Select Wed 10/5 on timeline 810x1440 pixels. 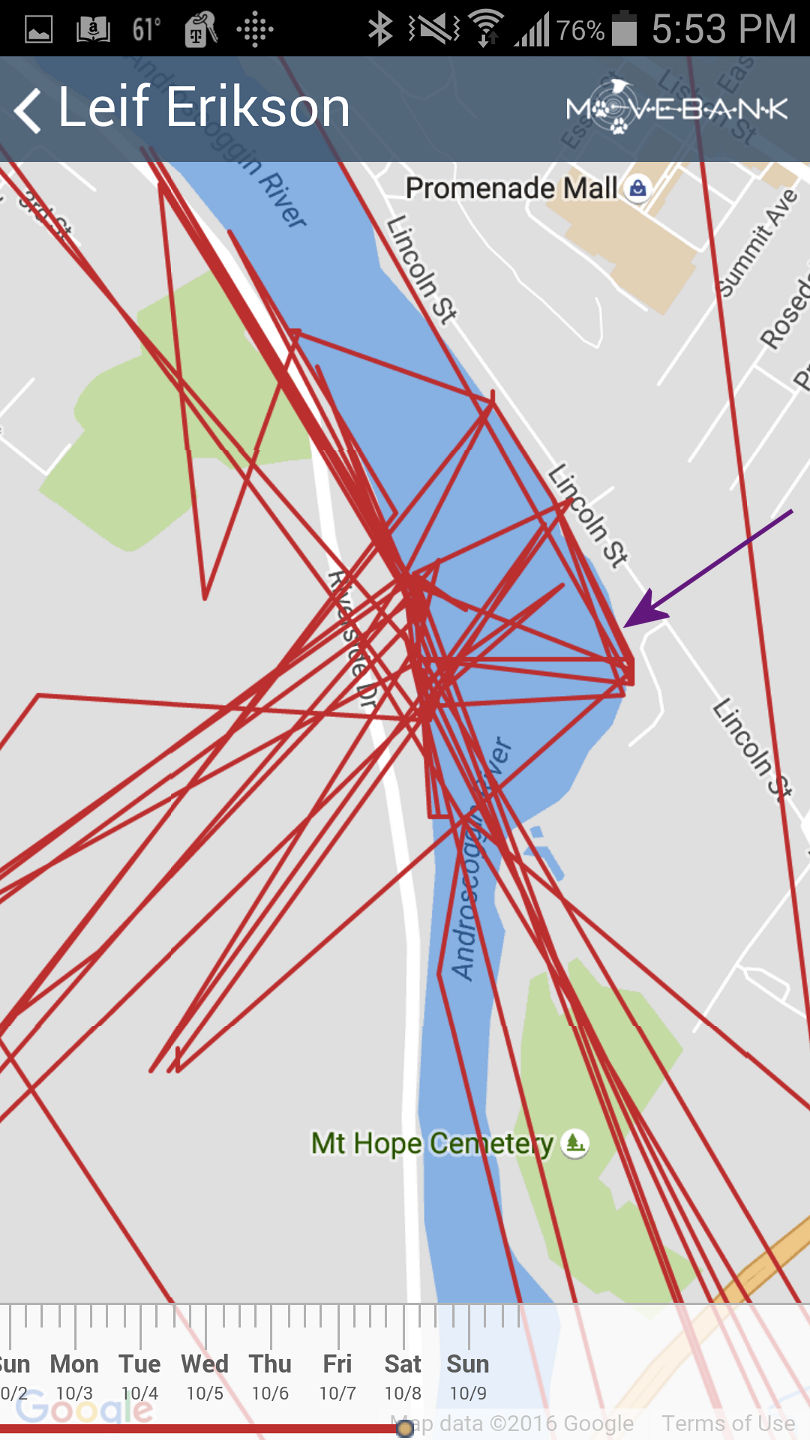tap(205, 1377)
